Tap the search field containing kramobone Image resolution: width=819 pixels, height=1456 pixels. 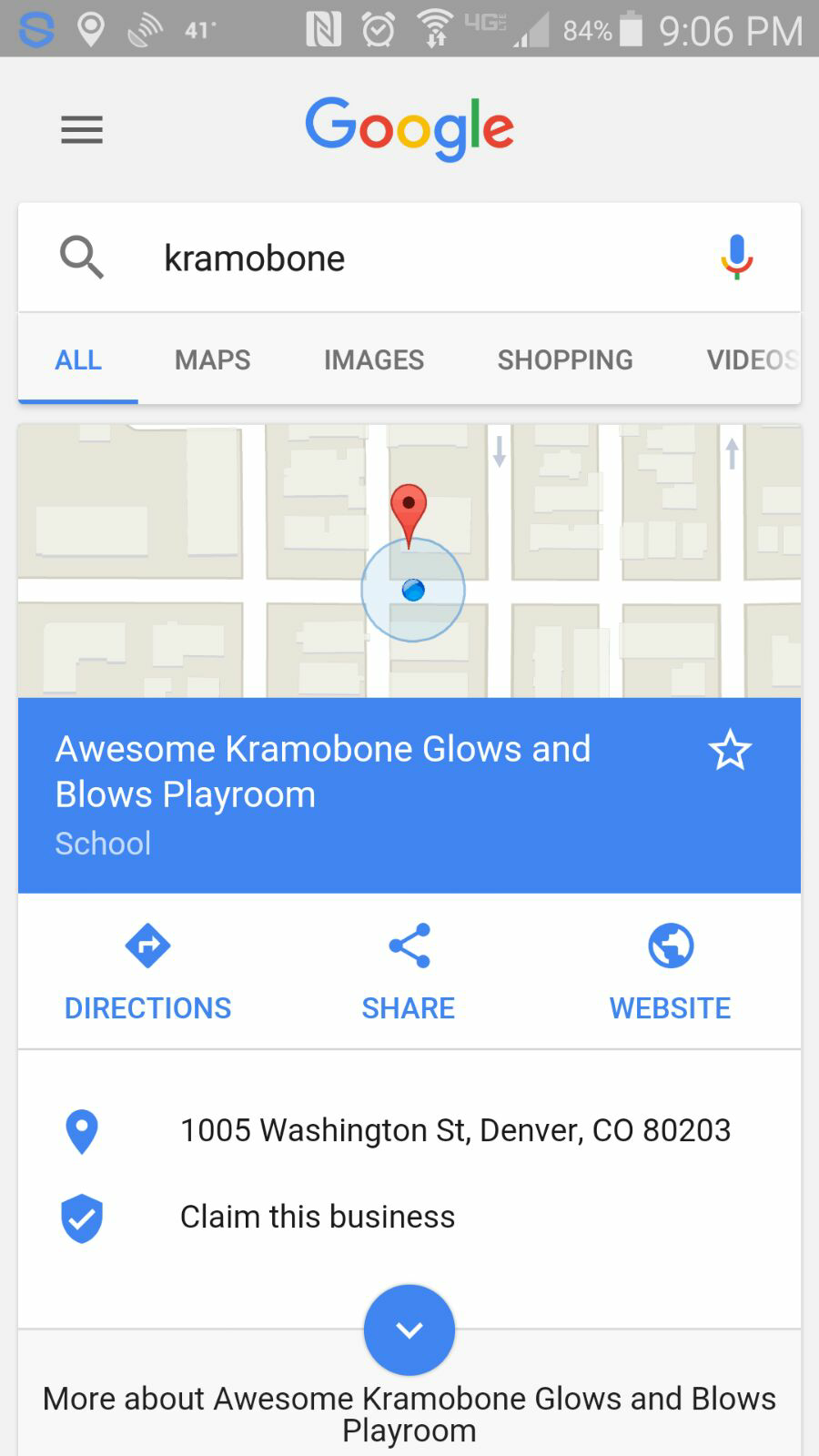coord(409,258)
